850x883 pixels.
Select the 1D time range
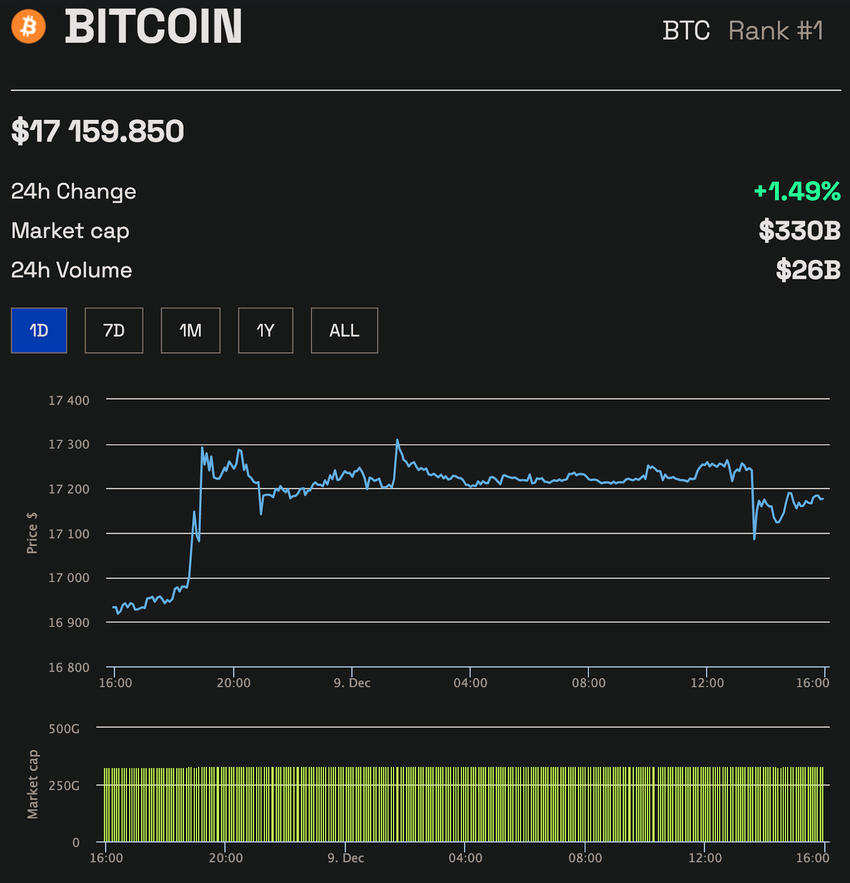[x=39, y=330]
